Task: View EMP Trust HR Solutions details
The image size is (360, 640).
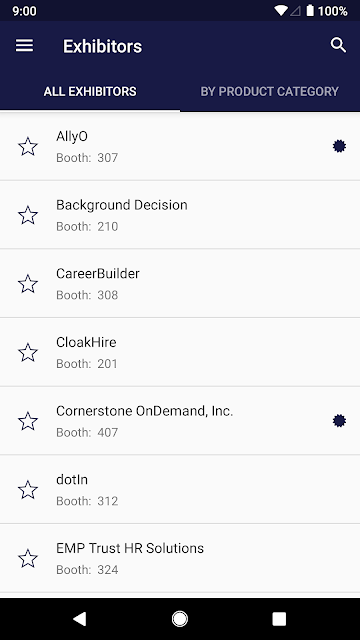Action: 180,558
